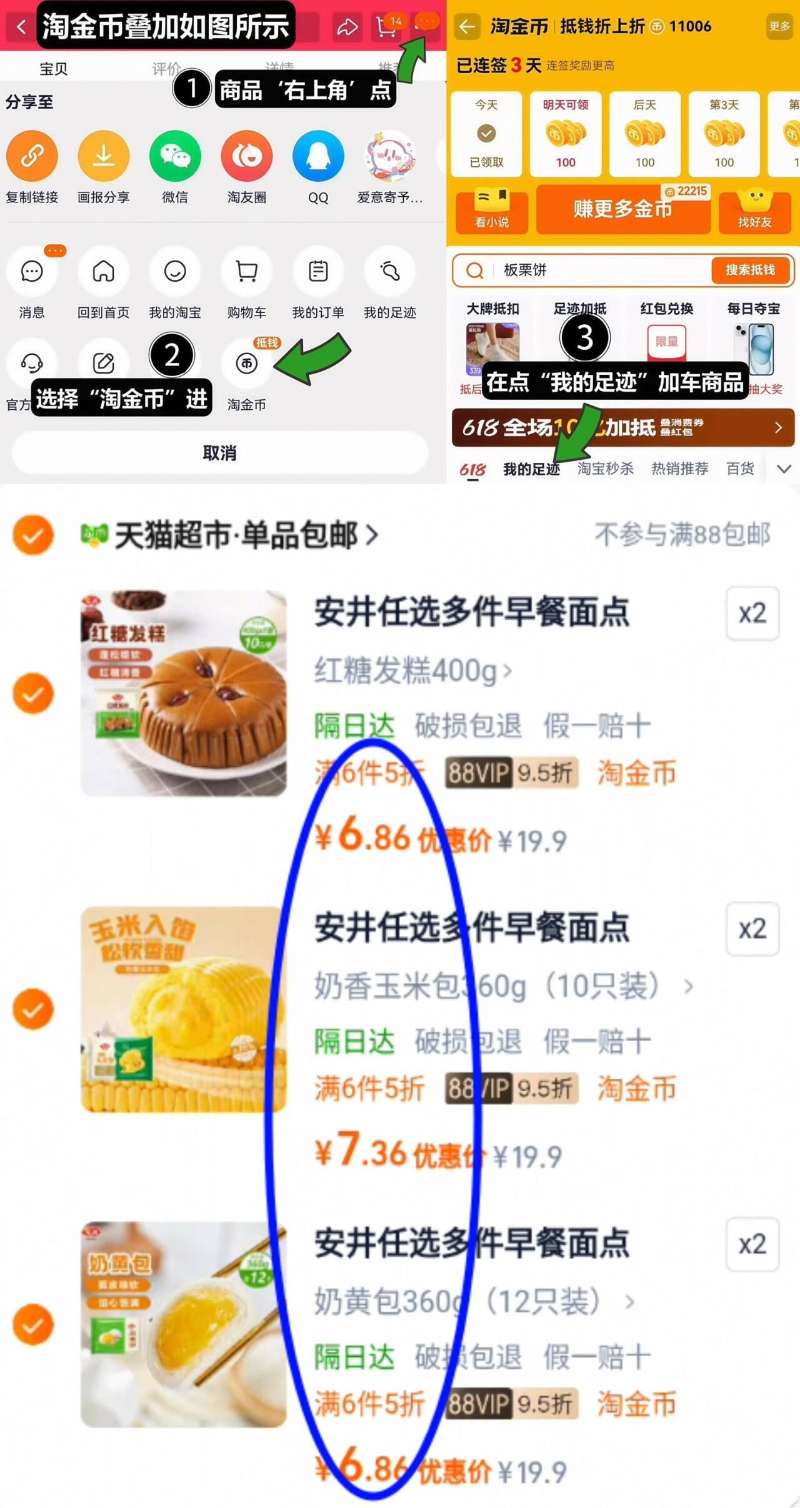800x1508 pixels.
Task: Select the 淘金币 entry icon
Action: point(246,363)
